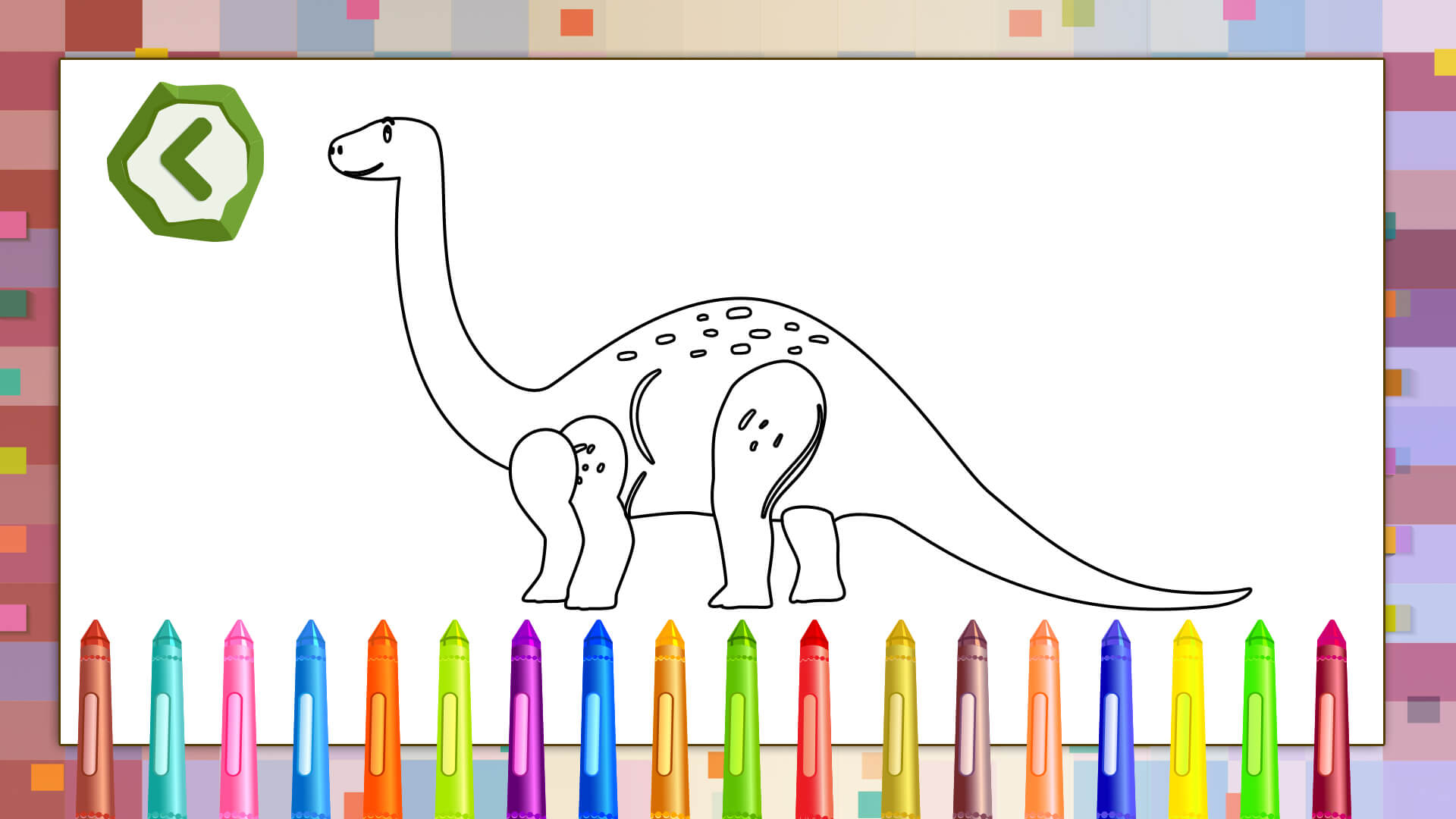Choose the maroon-brown crayon
The image size is (1456, 819).
click(971, 720)
